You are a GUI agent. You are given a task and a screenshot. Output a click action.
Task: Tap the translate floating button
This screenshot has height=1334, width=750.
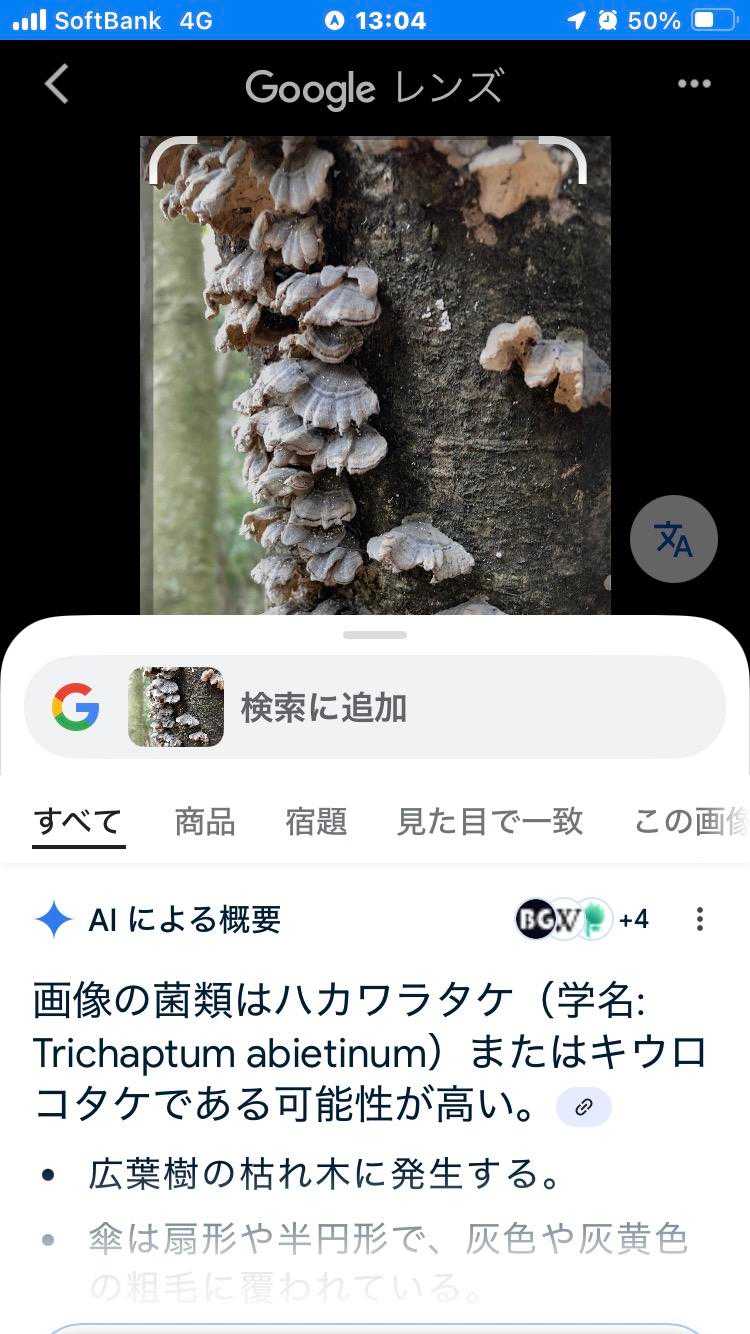[x=674, y=539]
